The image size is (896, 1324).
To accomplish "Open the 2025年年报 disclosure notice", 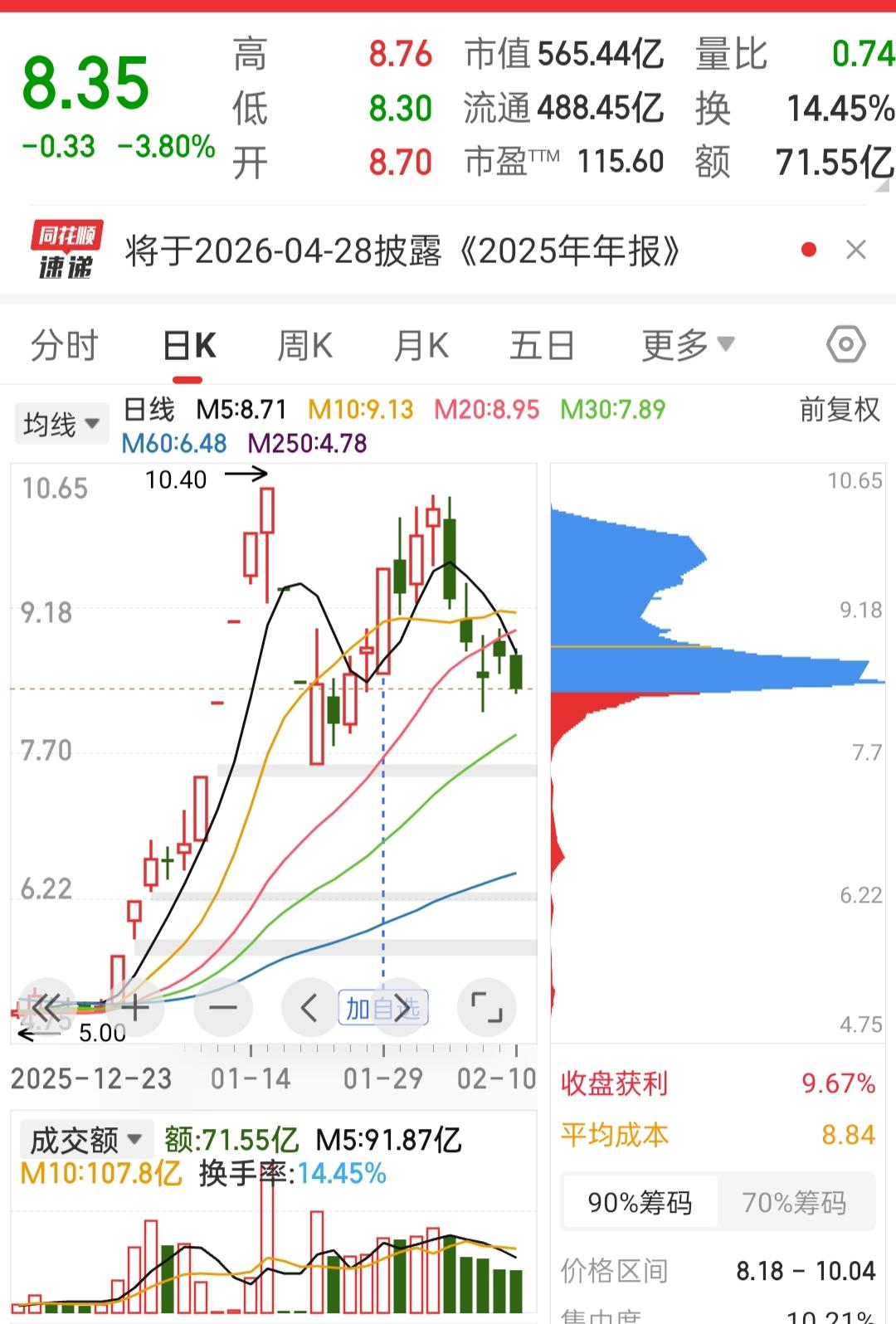I will point(402,251).
